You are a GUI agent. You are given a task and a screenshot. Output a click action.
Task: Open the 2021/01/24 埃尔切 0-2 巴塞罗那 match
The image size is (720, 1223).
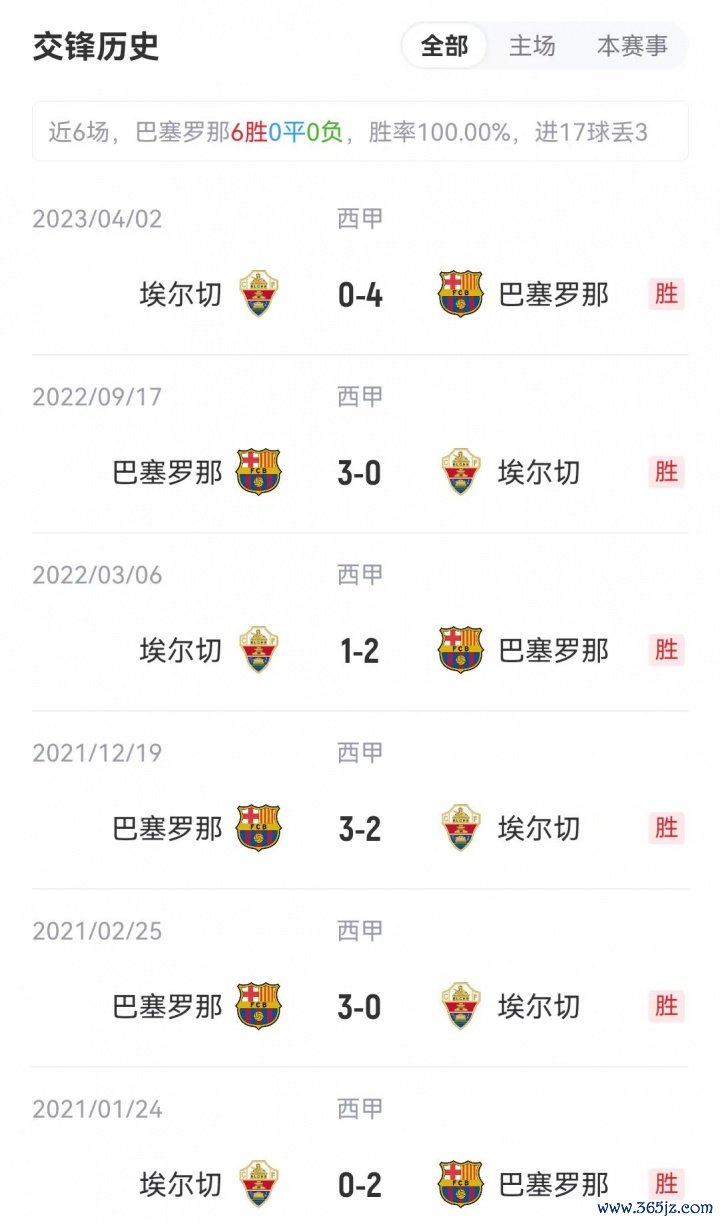point(360,1185)
